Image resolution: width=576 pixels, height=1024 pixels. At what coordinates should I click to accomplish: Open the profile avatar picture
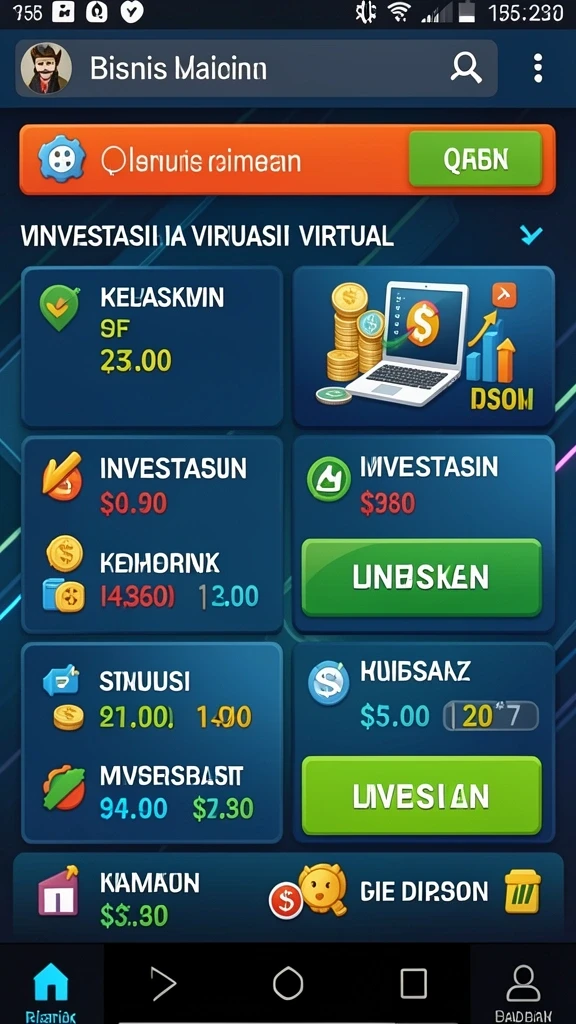coord(46,68)
